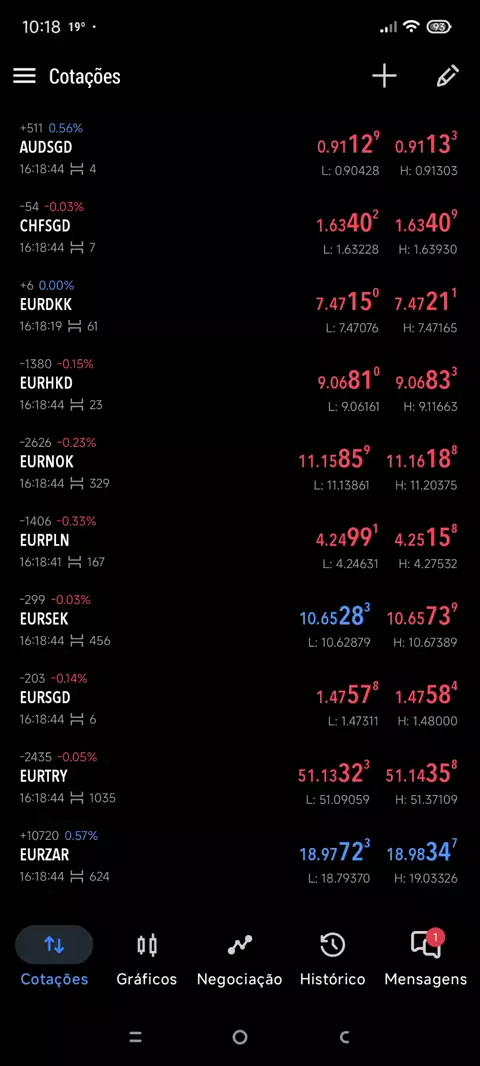This screenshot has width=480, height=1066.
Task: Open EURNOK quote details
Action: pos(240,462)
